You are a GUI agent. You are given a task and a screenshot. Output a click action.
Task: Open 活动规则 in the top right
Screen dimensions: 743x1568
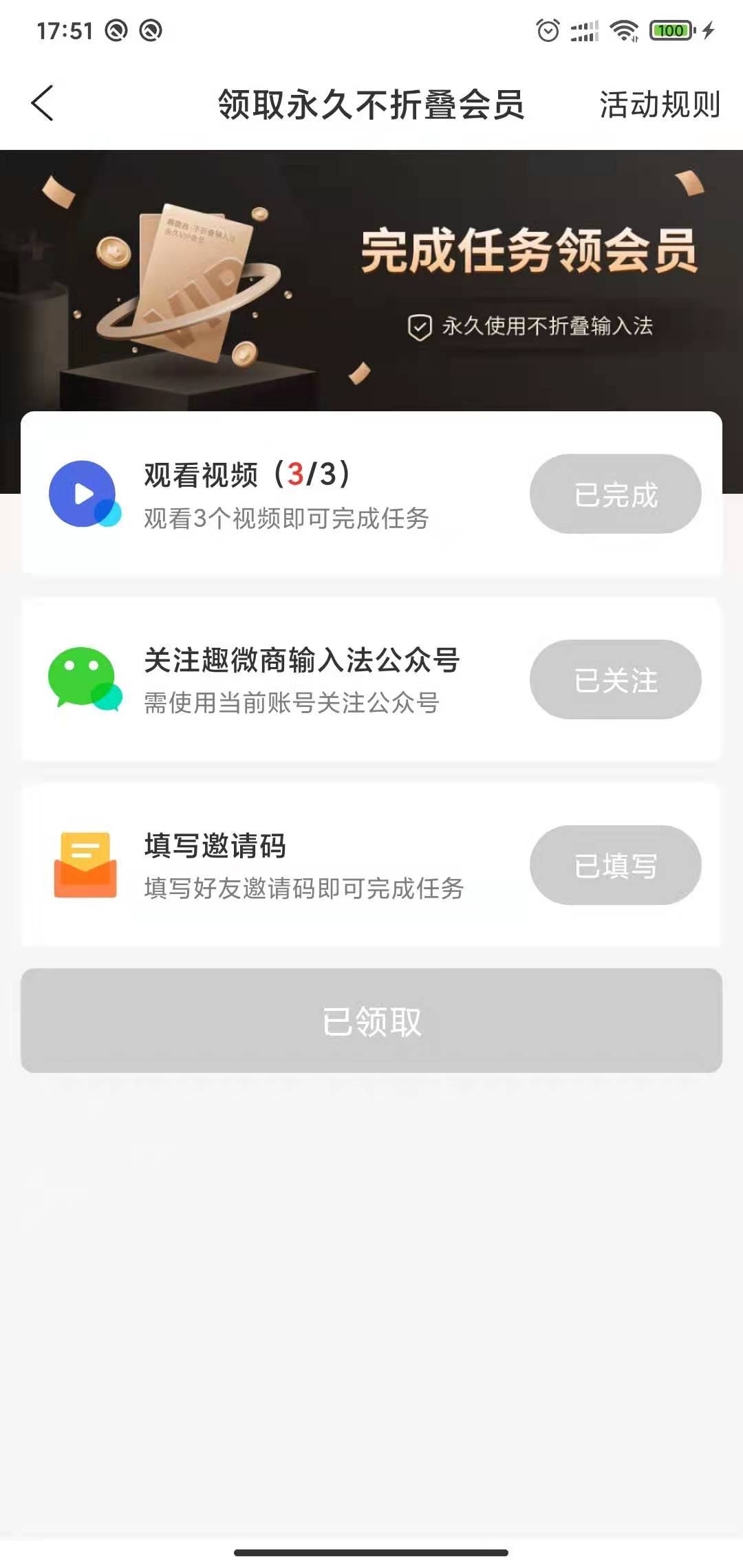click(x=658, y=105)
